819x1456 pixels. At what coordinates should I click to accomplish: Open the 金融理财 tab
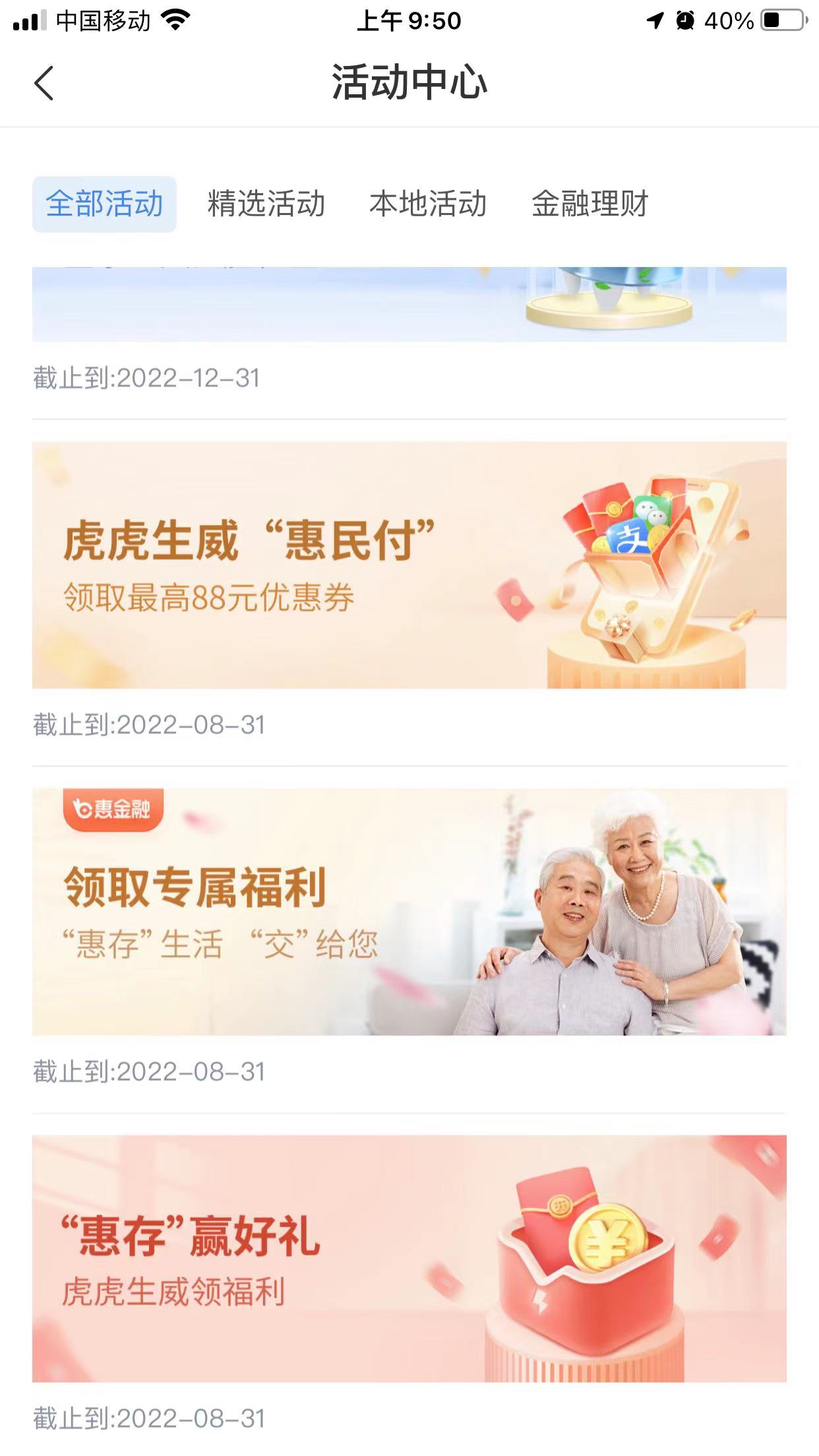click(x=590, y=204)
